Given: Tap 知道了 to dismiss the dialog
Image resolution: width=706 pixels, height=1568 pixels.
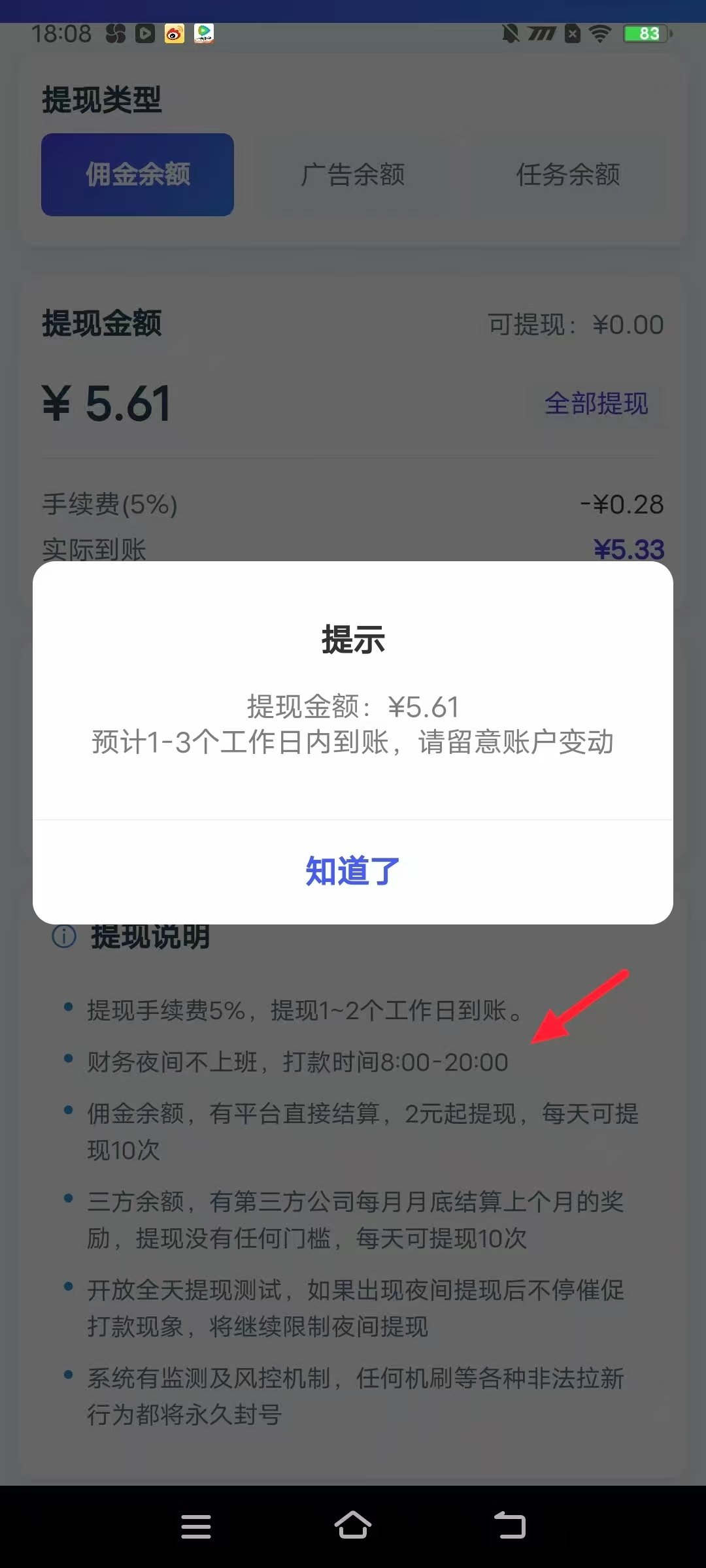Looking at the screenshot, I should click(353, 872).
